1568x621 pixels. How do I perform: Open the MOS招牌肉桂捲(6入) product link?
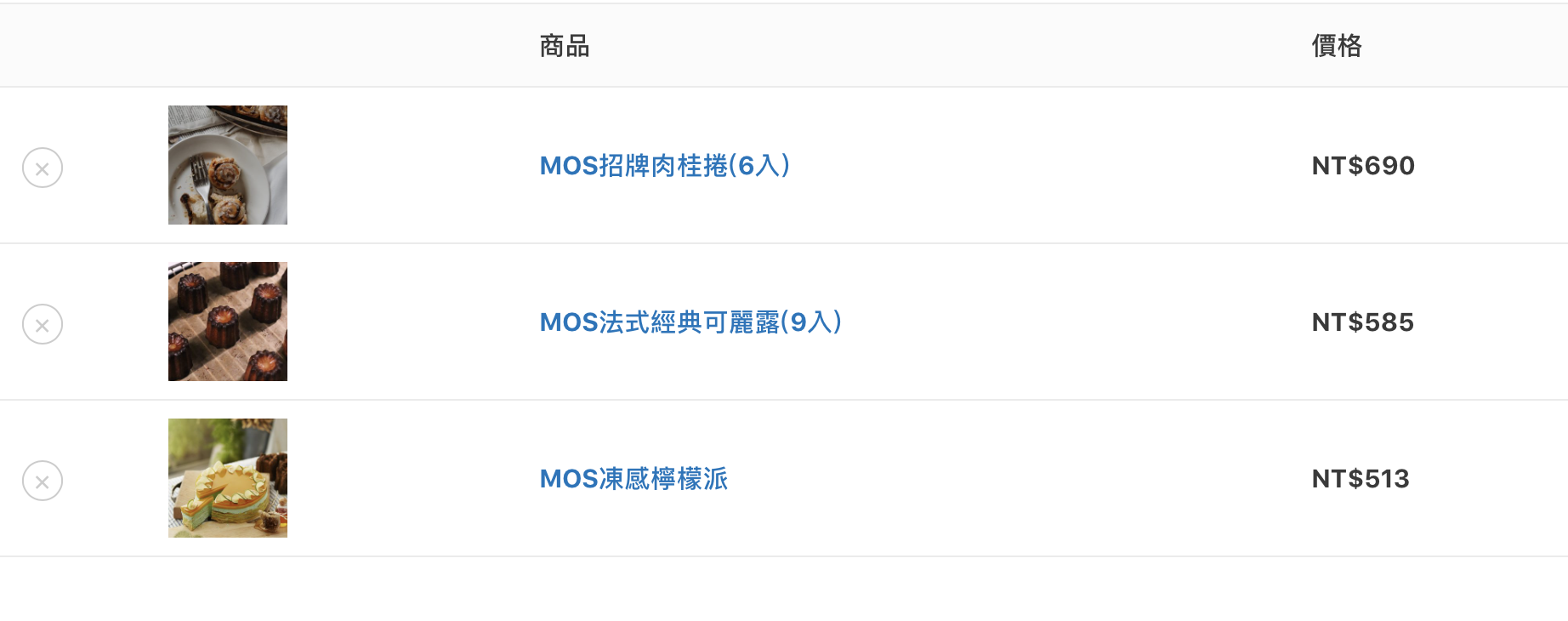665,165
